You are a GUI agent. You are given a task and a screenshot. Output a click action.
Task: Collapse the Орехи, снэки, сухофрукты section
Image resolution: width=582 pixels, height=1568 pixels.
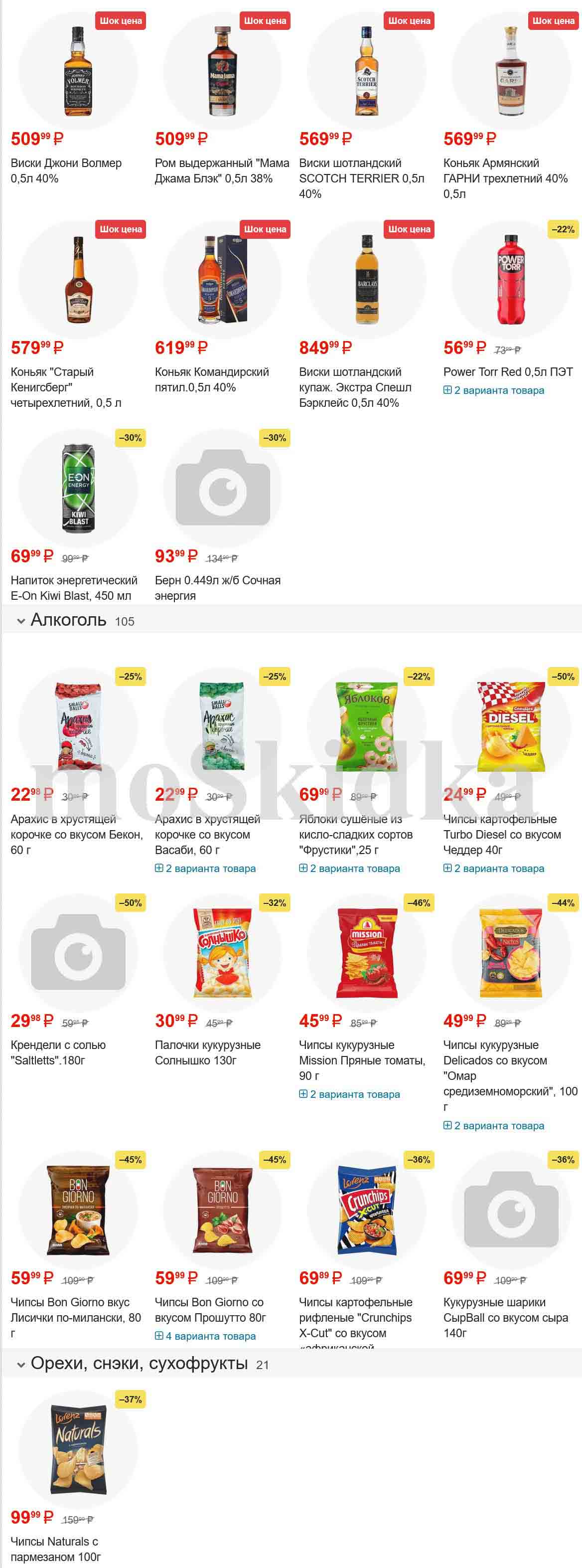tap(21, 1365)
